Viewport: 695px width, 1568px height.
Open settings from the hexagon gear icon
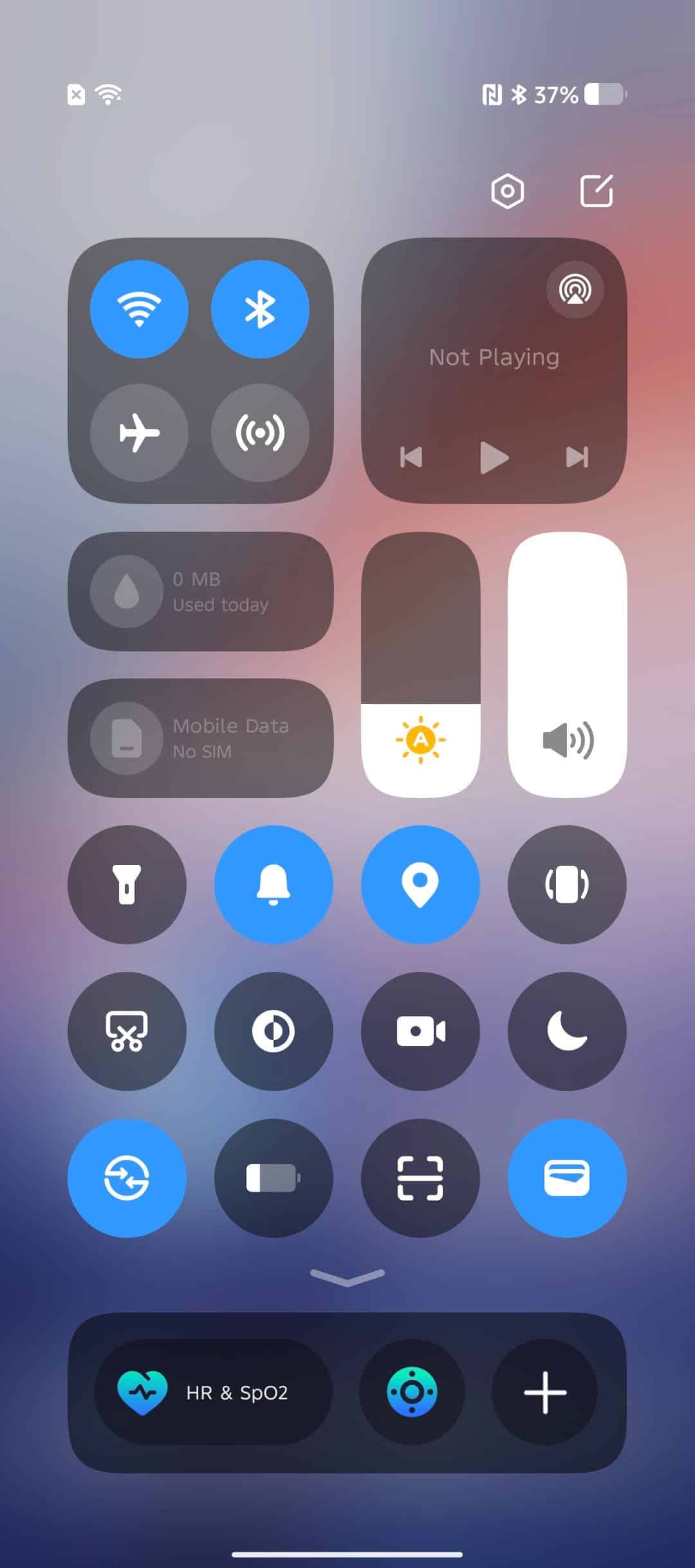(508, 191)
